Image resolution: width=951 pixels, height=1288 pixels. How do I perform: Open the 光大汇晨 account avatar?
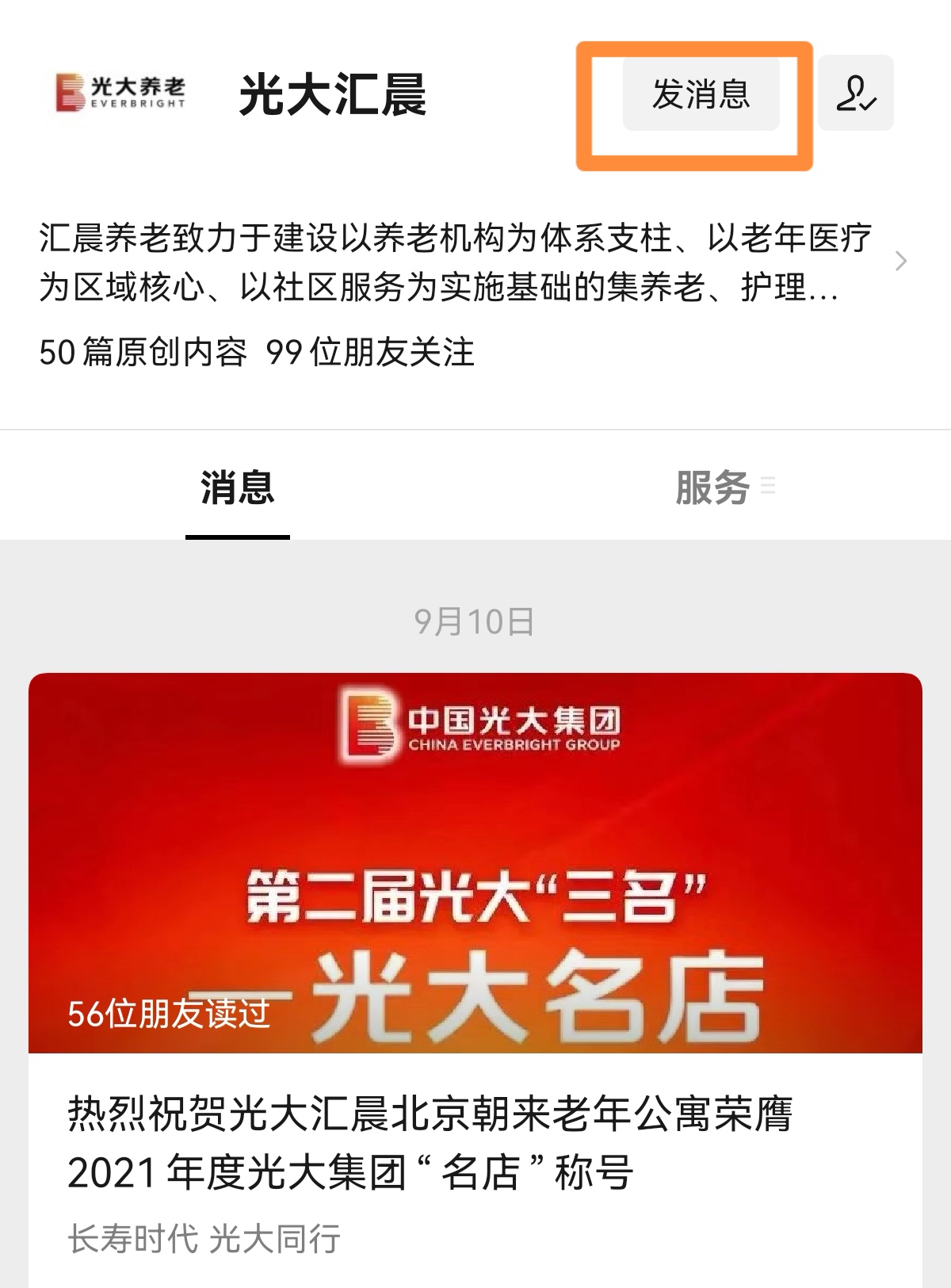(x=120, y=94)
